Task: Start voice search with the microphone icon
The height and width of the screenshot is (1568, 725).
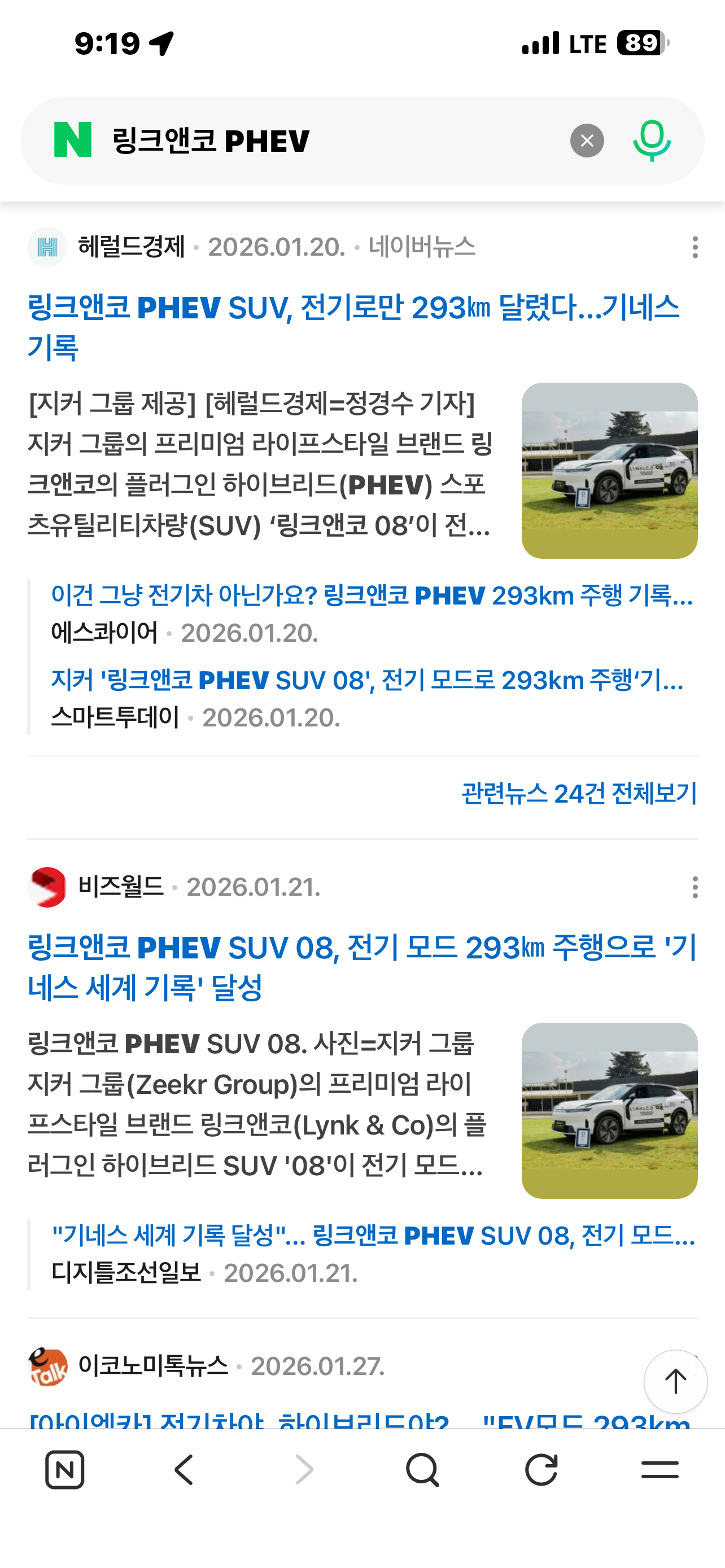Action: (x=652, y=141)
